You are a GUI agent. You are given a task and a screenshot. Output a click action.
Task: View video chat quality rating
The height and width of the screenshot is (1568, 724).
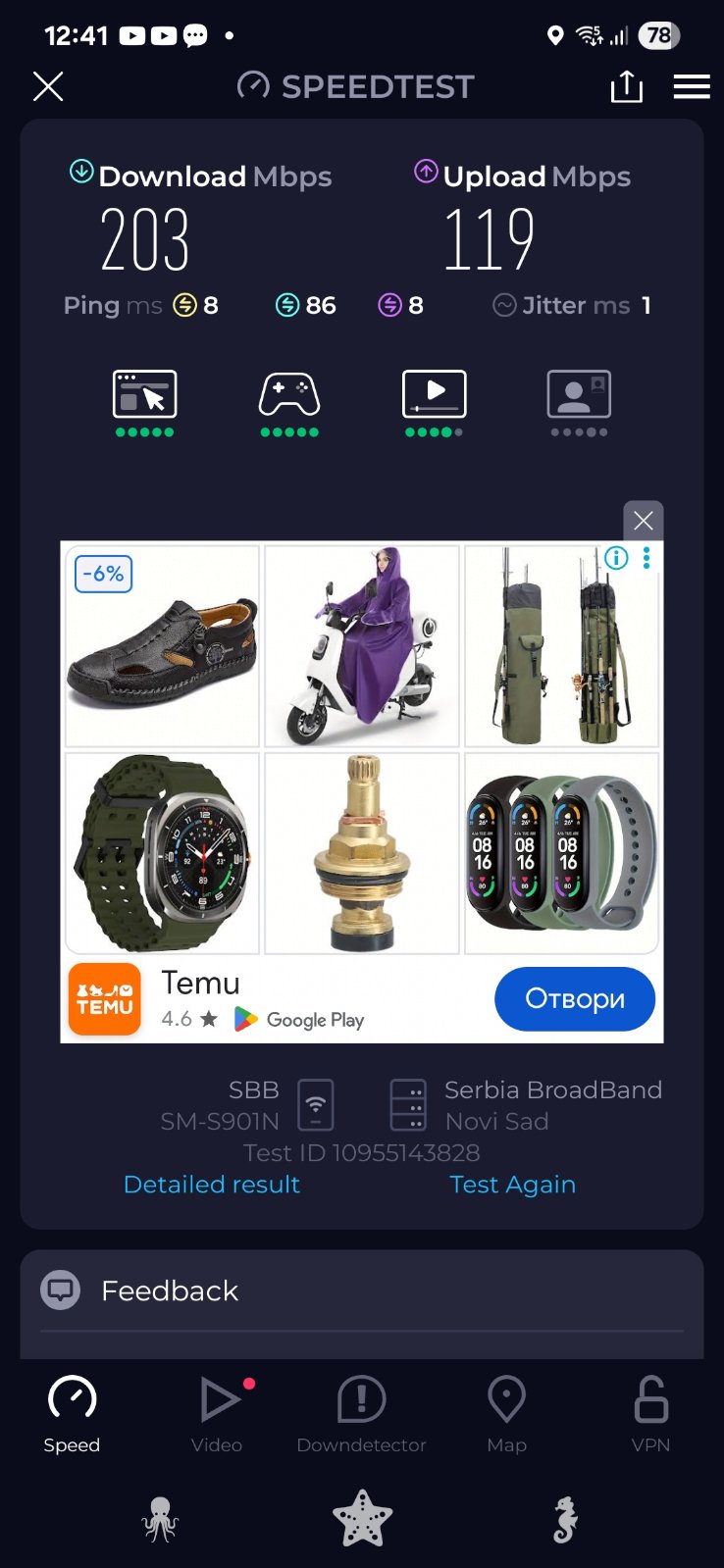point(579,402)
